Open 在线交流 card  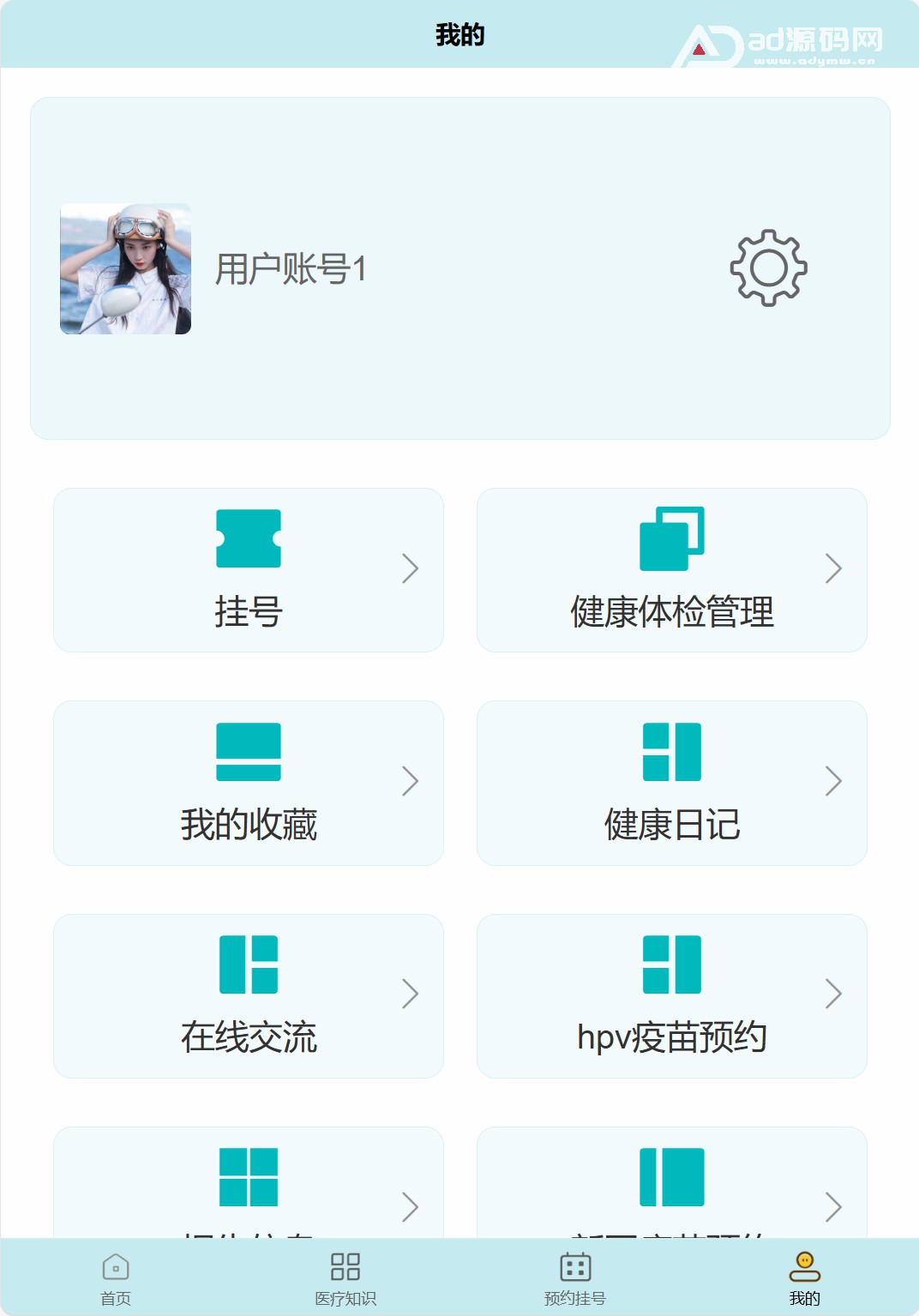coord(249,995)
